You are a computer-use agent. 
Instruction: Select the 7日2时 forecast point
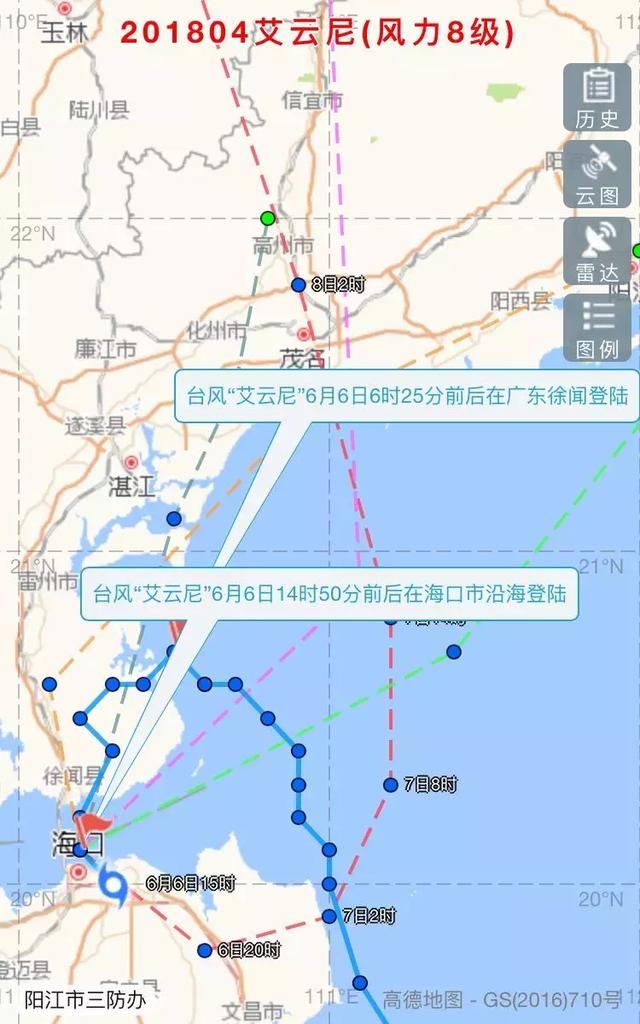[329, 916]
